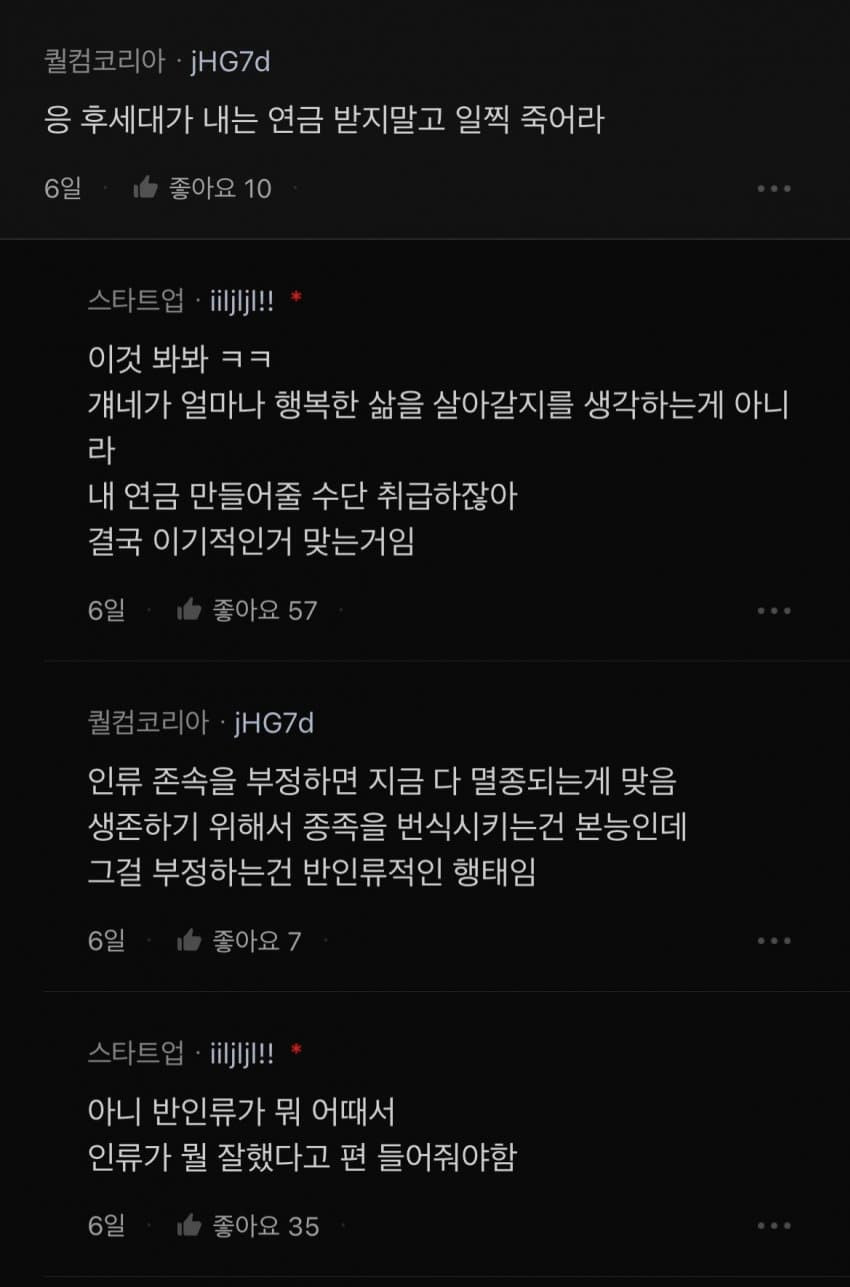Open overflow menu on the 좋아요 10 comment
Screen dimensions: 850x1287
[774, 188]
